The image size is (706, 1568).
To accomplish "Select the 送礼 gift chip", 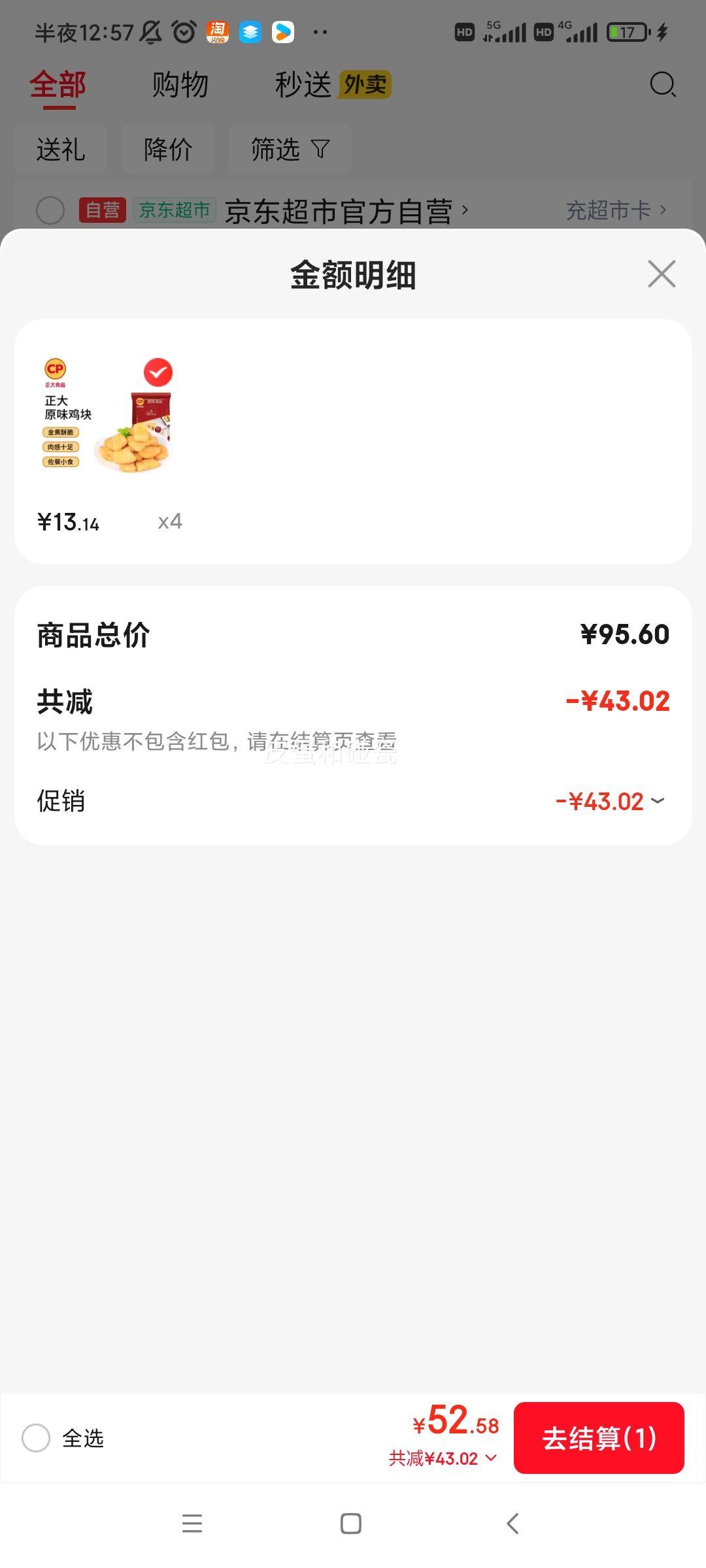I will [61, 150].
